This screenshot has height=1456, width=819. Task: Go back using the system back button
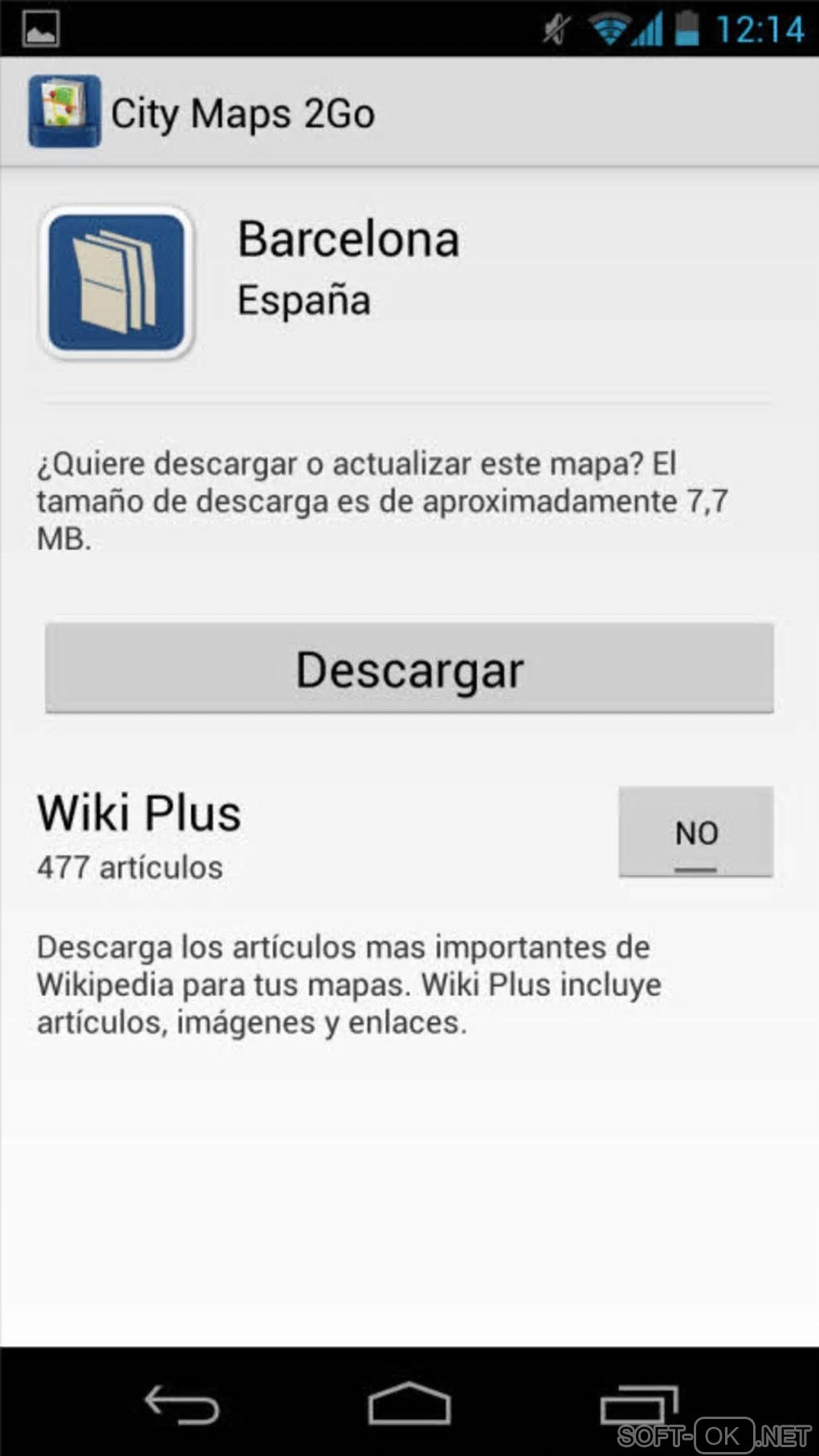click(181, 1405)
